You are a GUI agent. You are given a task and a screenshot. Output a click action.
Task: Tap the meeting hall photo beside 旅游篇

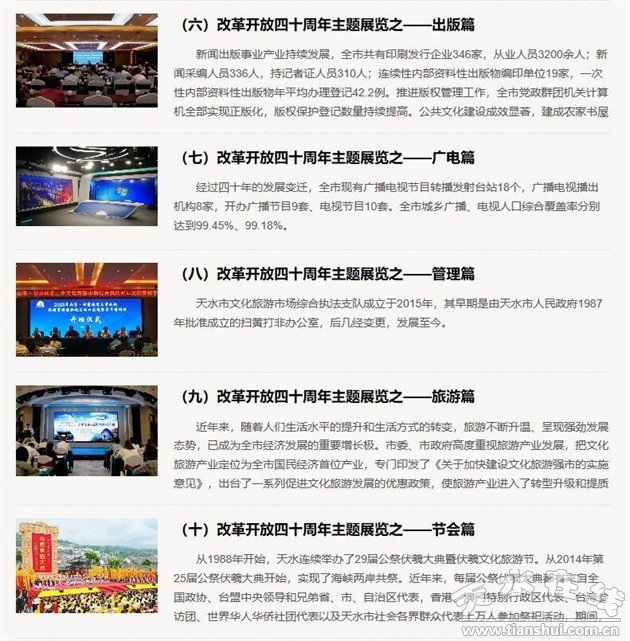pyautogui.click(x=86, y=430)
